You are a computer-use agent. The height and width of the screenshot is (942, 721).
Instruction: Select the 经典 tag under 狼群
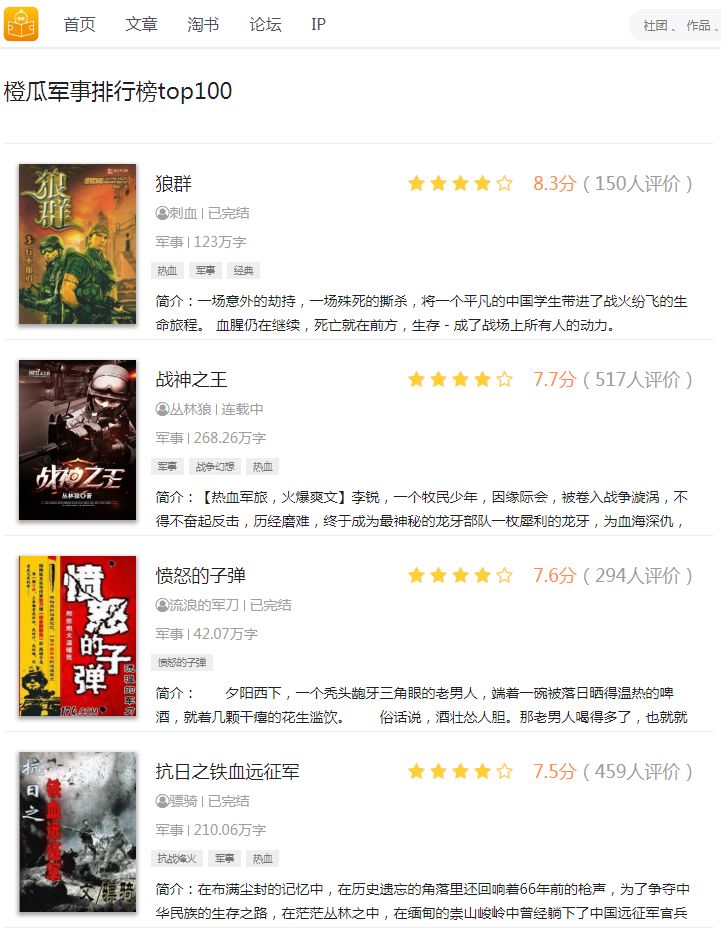point(243,270)
